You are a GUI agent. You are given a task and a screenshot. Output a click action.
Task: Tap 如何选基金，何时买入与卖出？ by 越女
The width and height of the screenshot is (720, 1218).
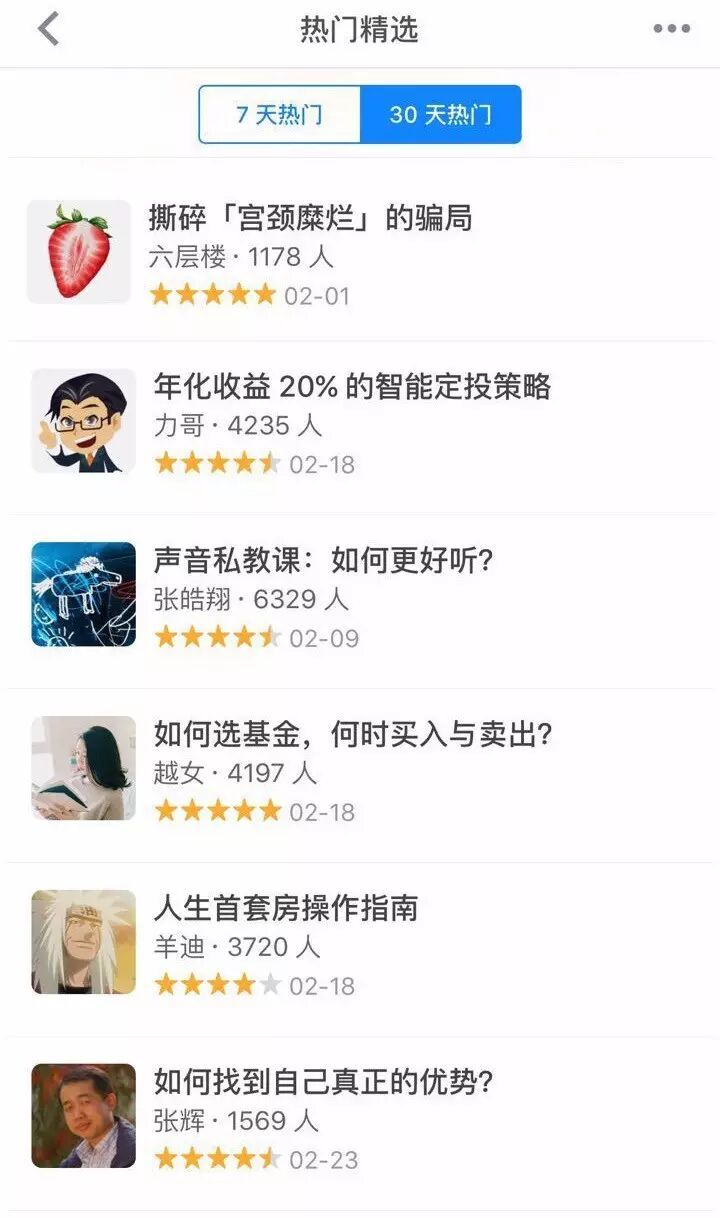tap(353, 735)
